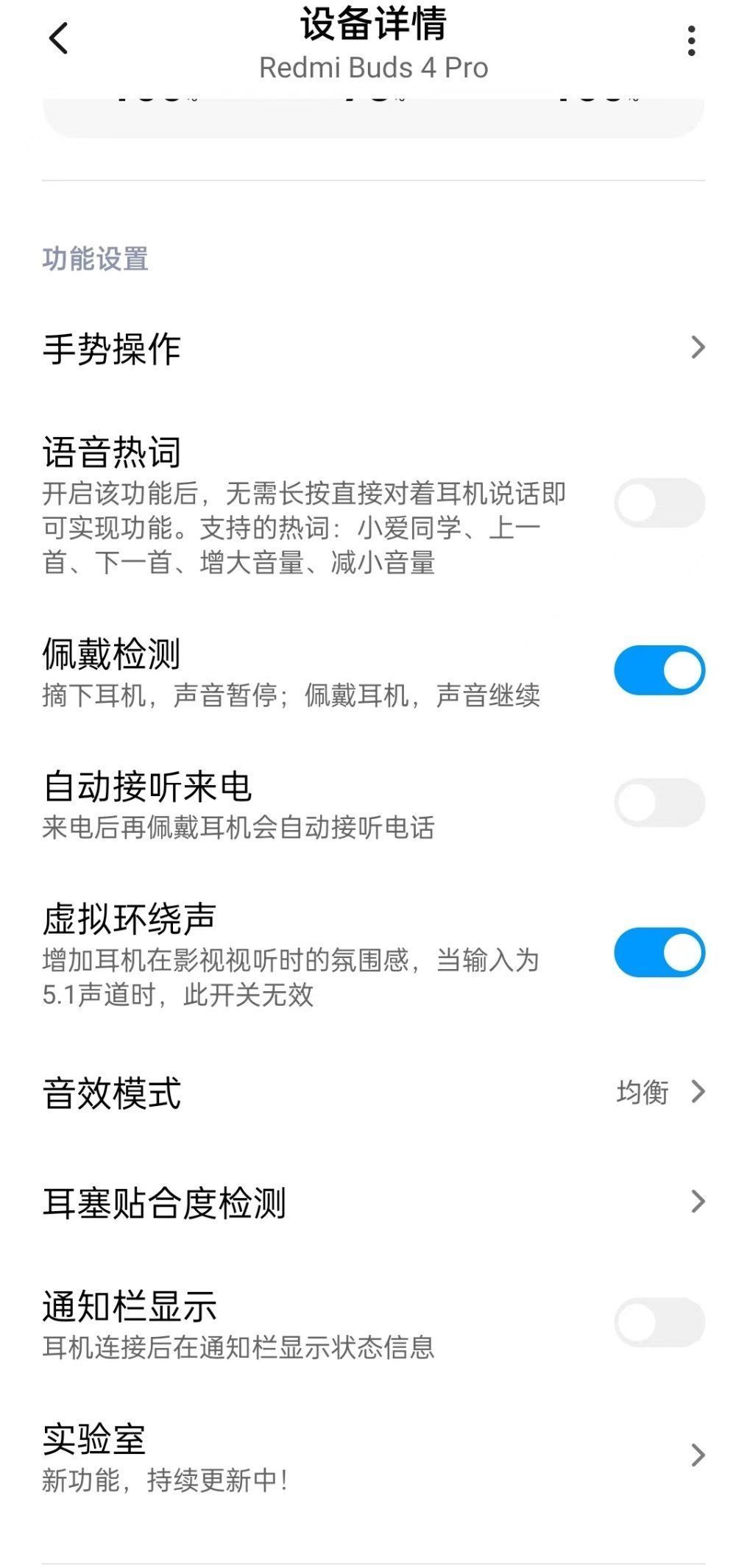The height and width of the screenshot is (1568, 747).
Task: Open the three-dot overflow menu
Action: coord(690,41)
